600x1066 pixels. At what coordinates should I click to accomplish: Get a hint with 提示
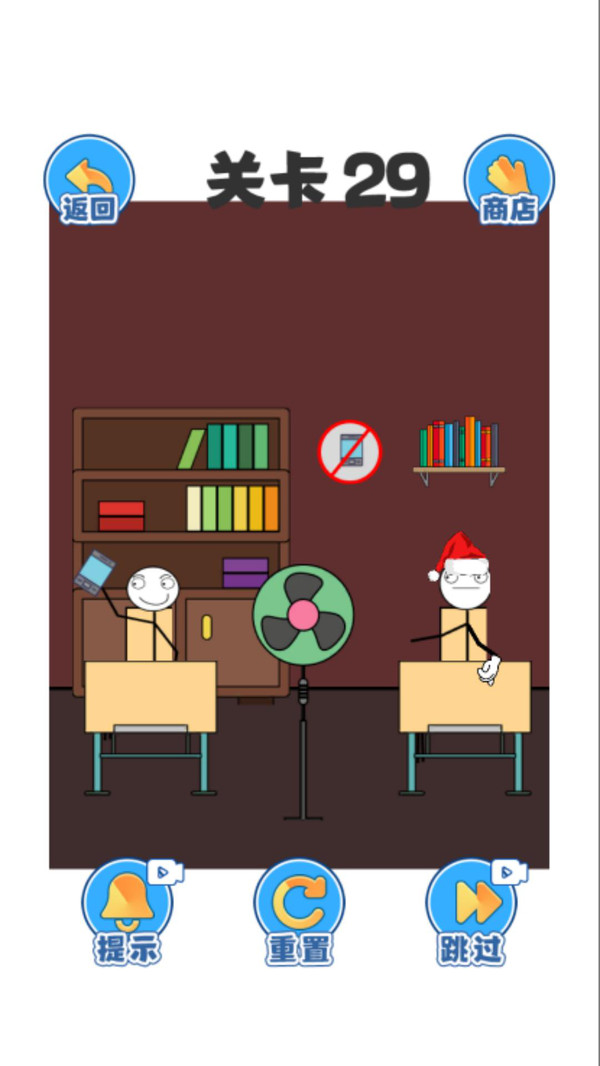(127, 910)
